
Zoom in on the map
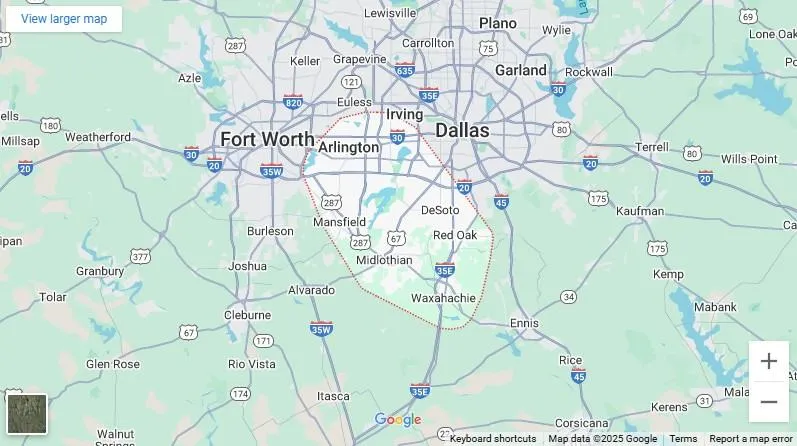pyautogui.click(x=768, y=361)
